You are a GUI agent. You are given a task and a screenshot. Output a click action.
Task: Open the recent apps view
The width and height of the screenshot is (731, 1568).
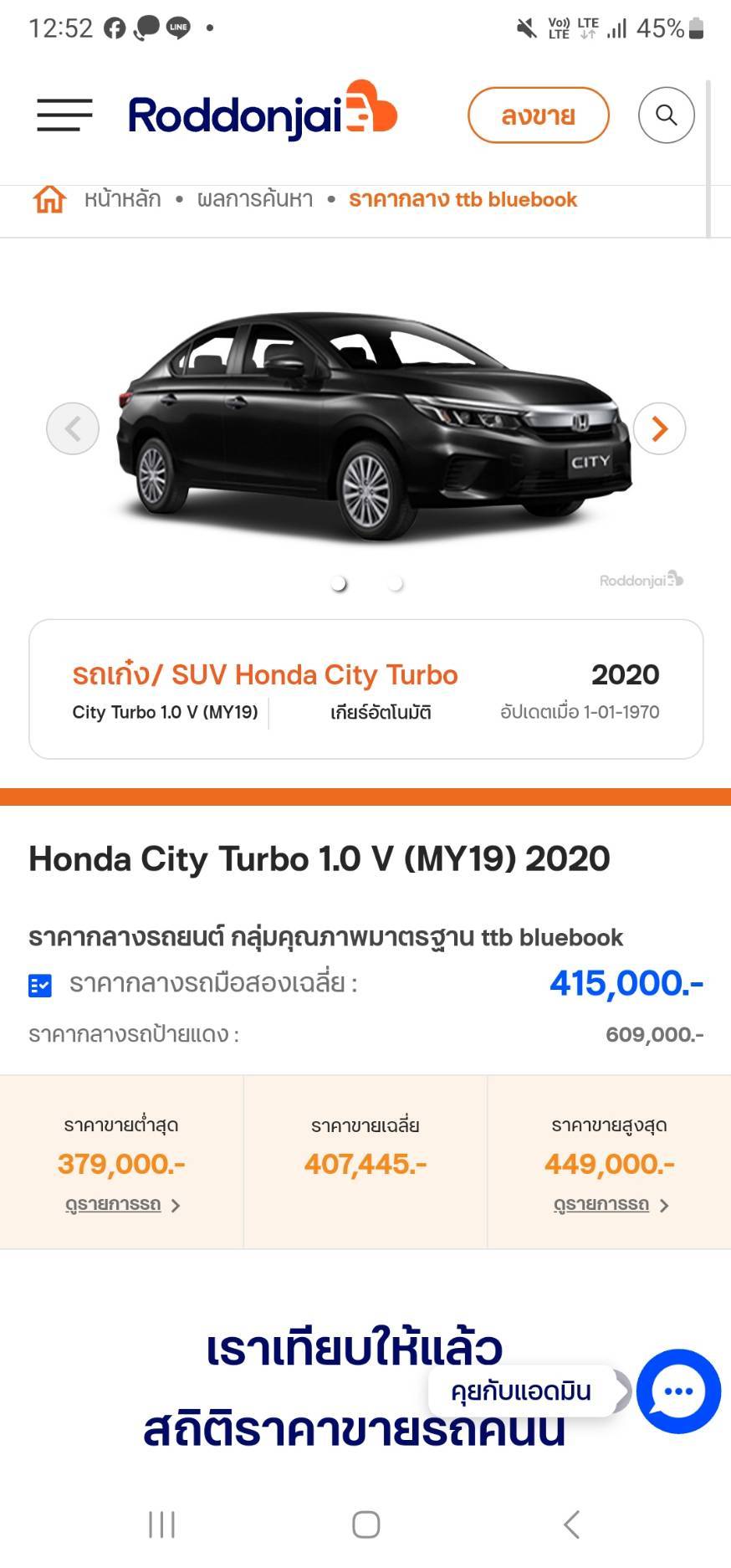point(161,1524)
